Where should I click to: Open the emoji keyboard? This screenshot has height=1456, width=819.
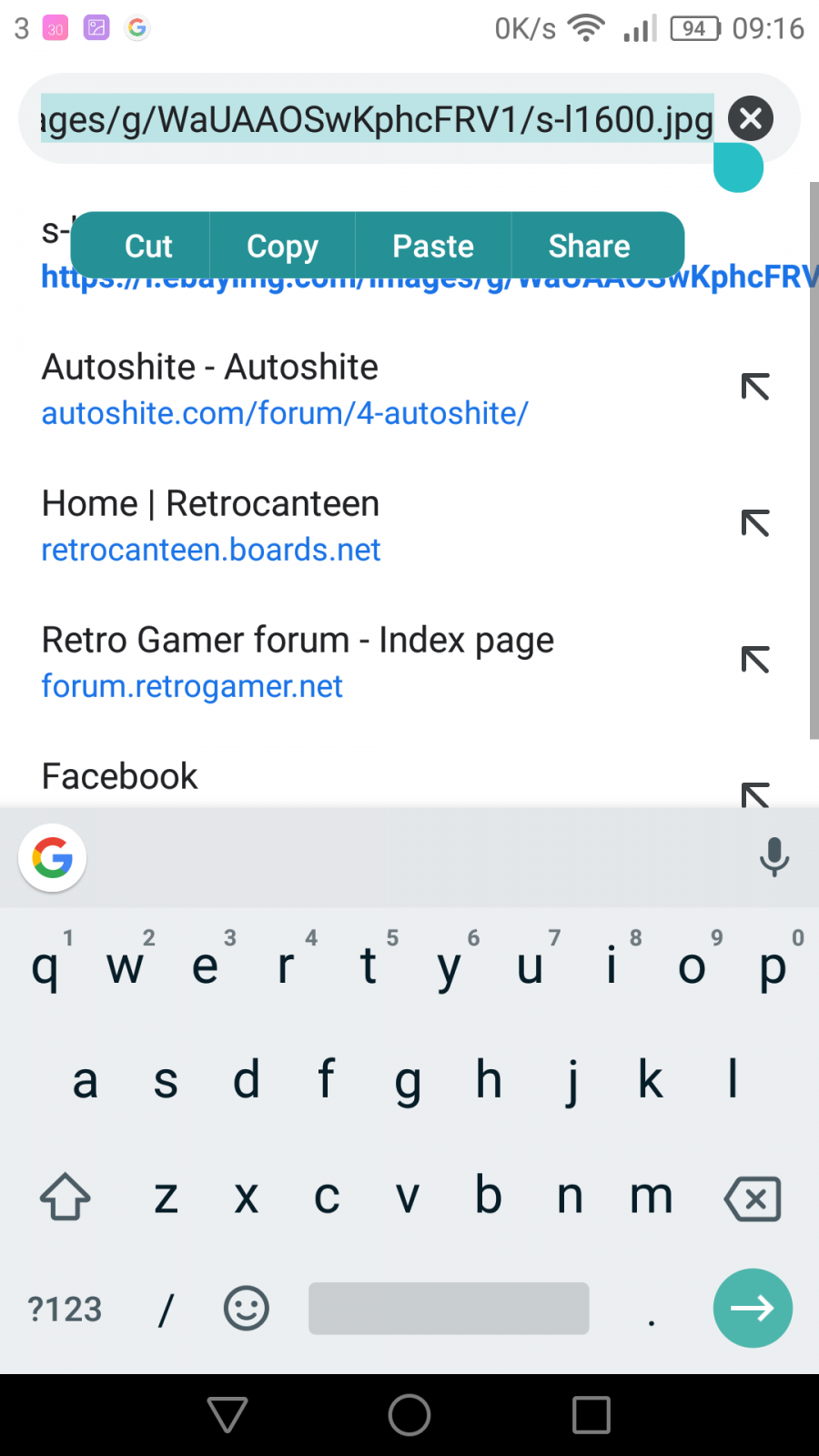click(x=247, y=1309)
